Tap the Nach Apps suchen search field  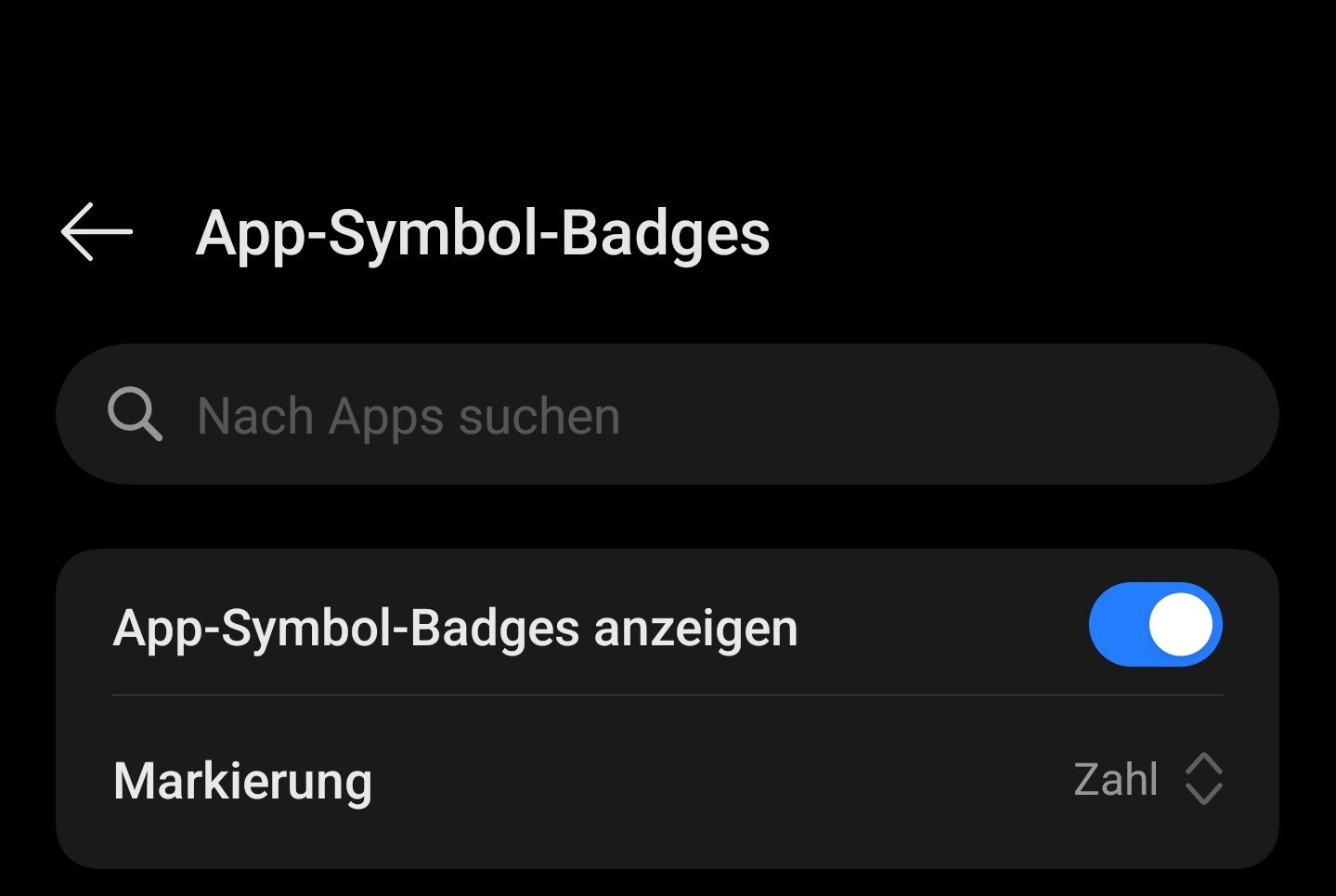pos(667,415)
